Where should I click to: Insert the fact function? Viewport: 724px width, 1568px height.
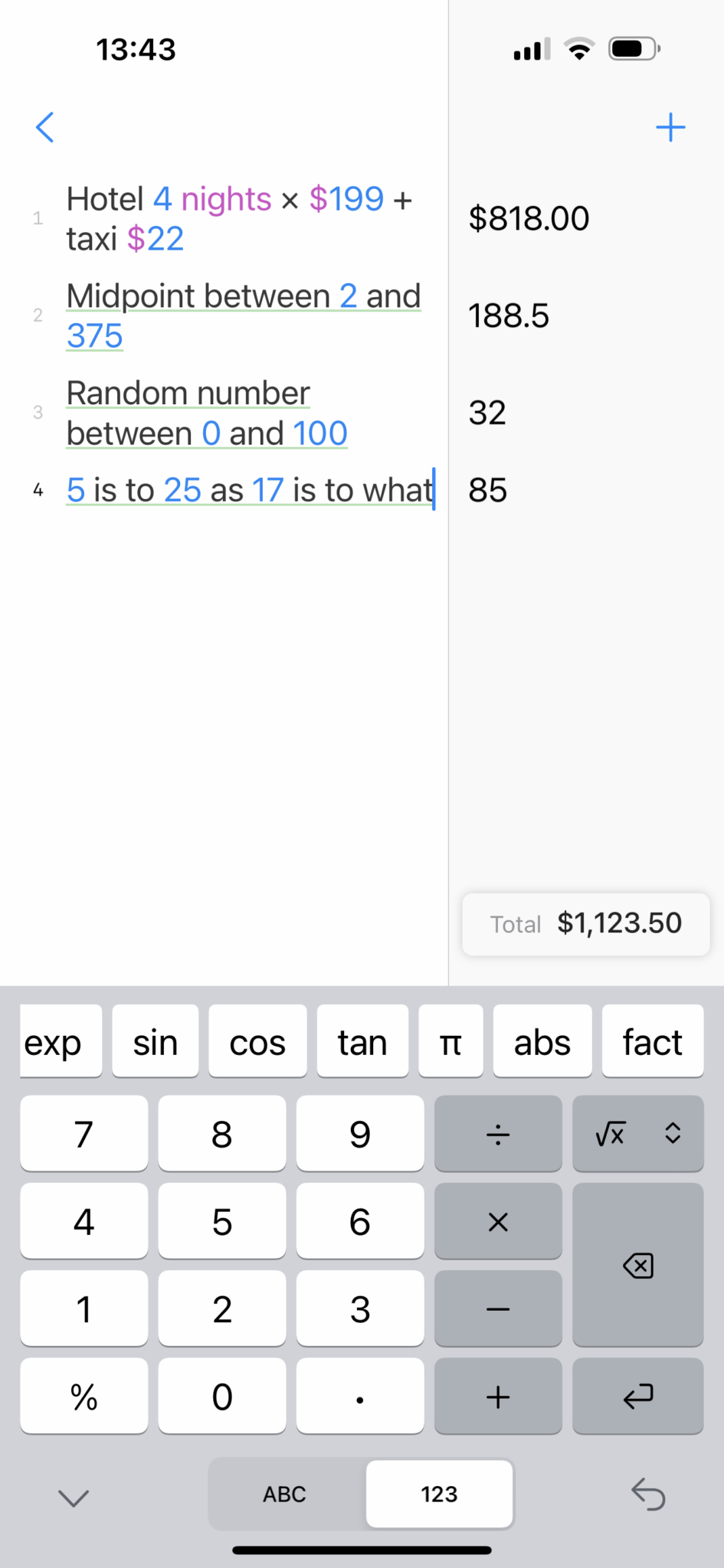coord(653,1041)
